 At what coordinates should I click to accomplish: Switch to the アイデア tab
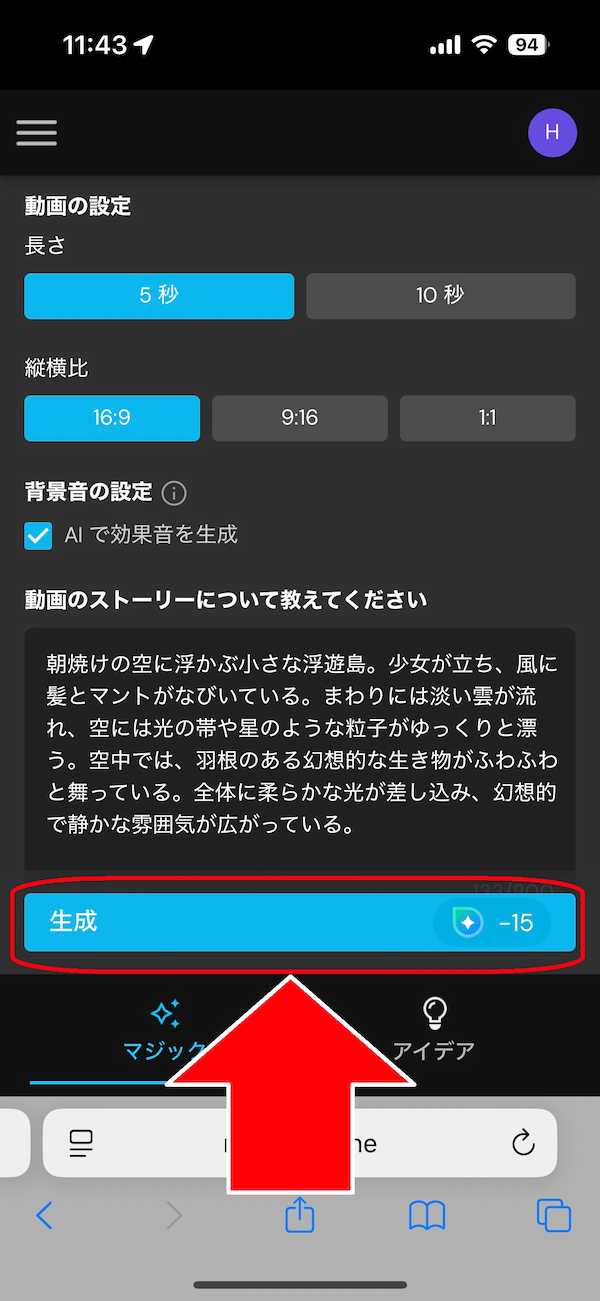point(433,1030)
